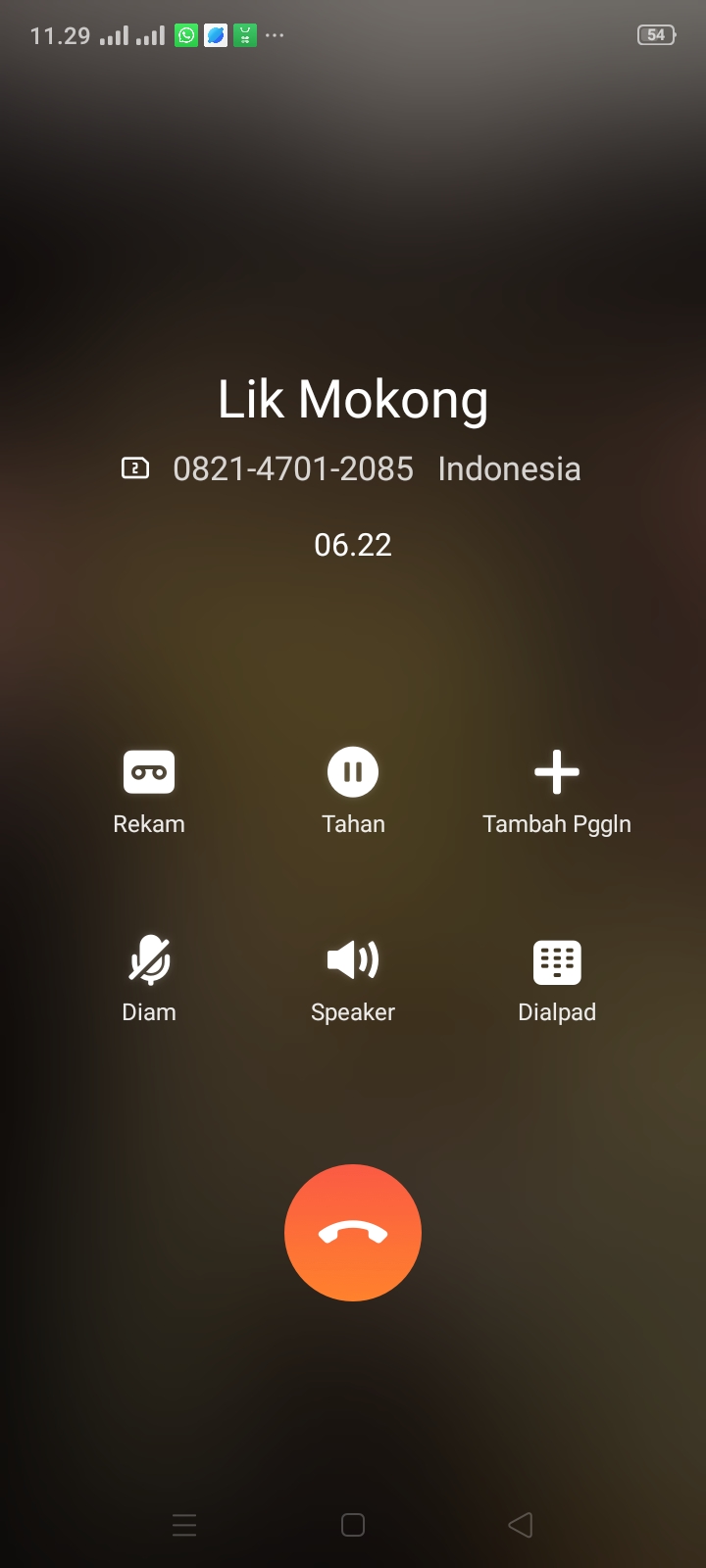Open recent apps from navigation bar

tap(184, 1525)
